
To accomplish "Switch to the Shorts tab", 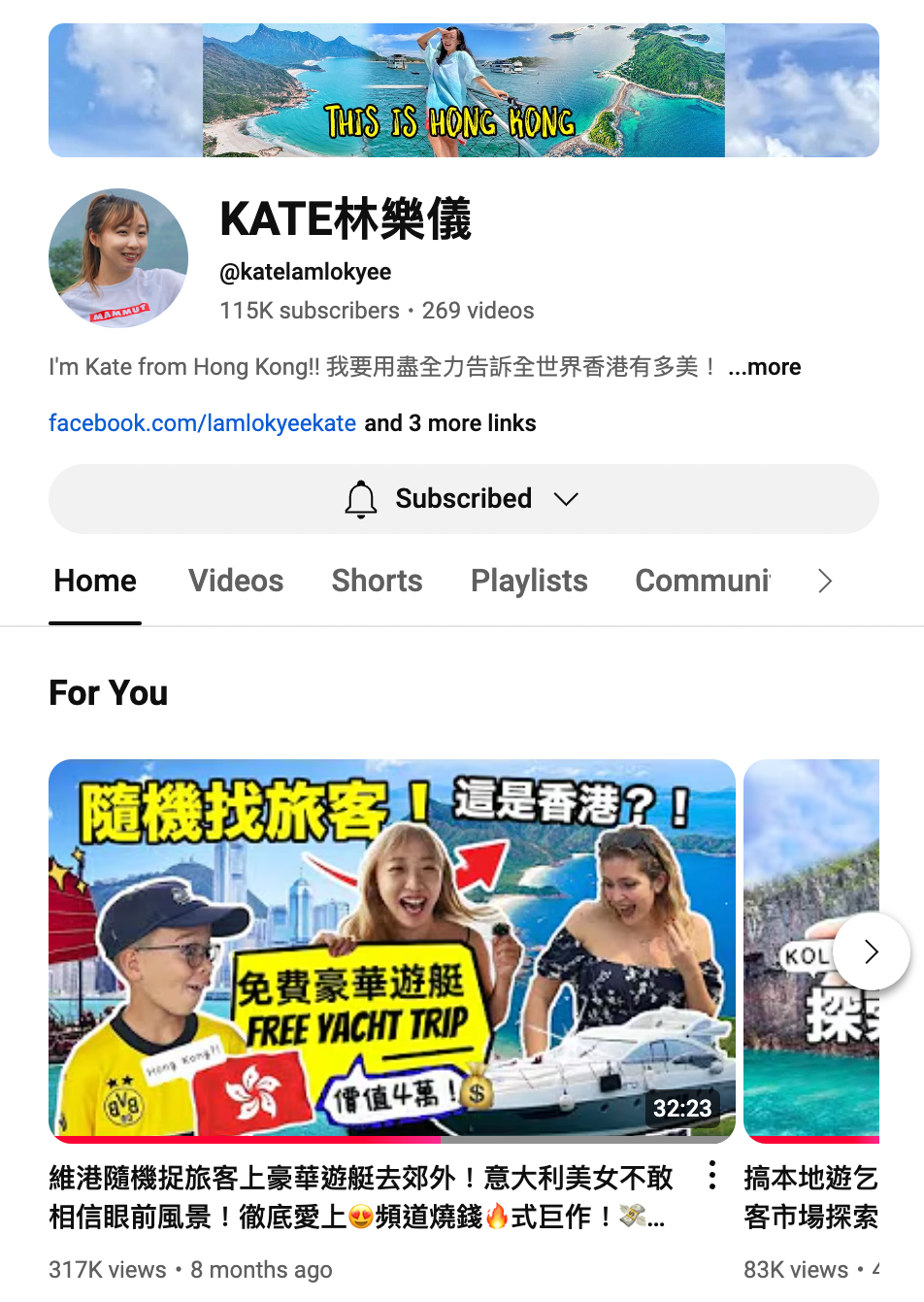I will tap(377, 581).
